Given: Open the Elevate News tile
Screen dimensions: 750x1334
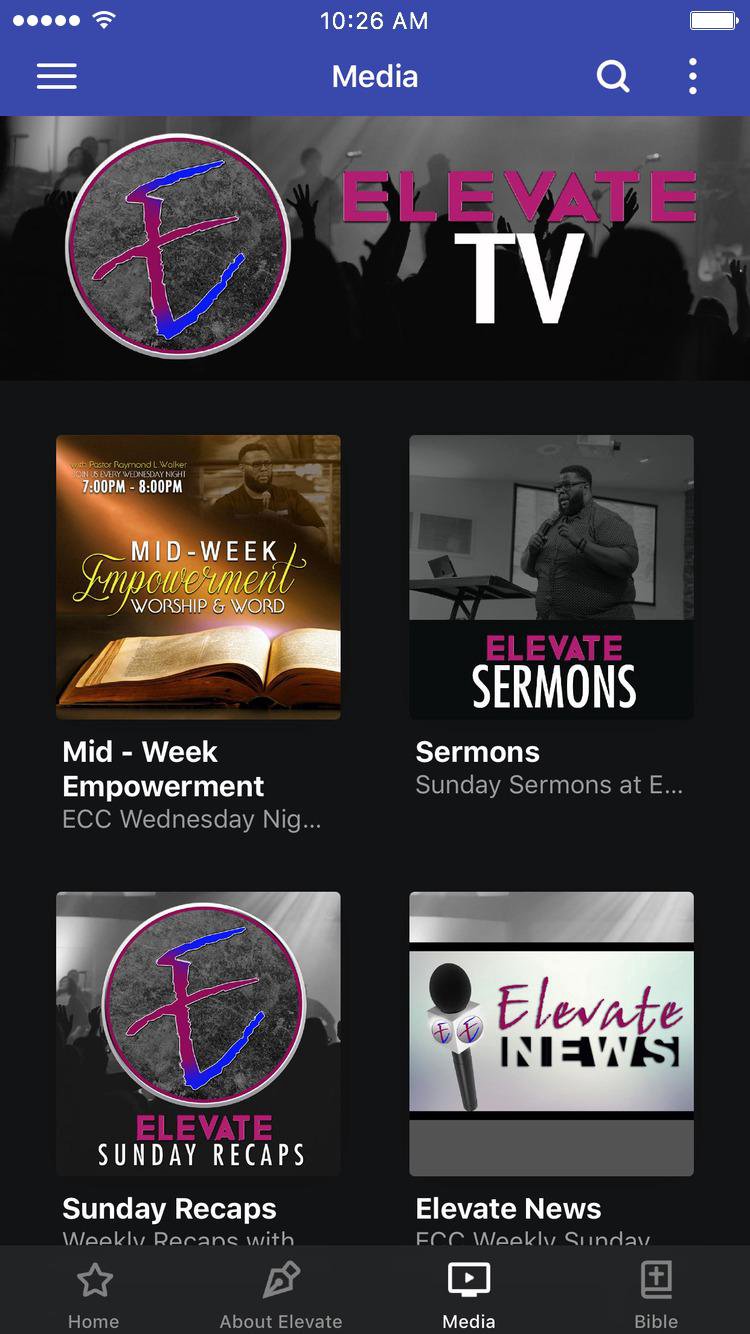Looking at the screenshot, I should [551, 1033].
